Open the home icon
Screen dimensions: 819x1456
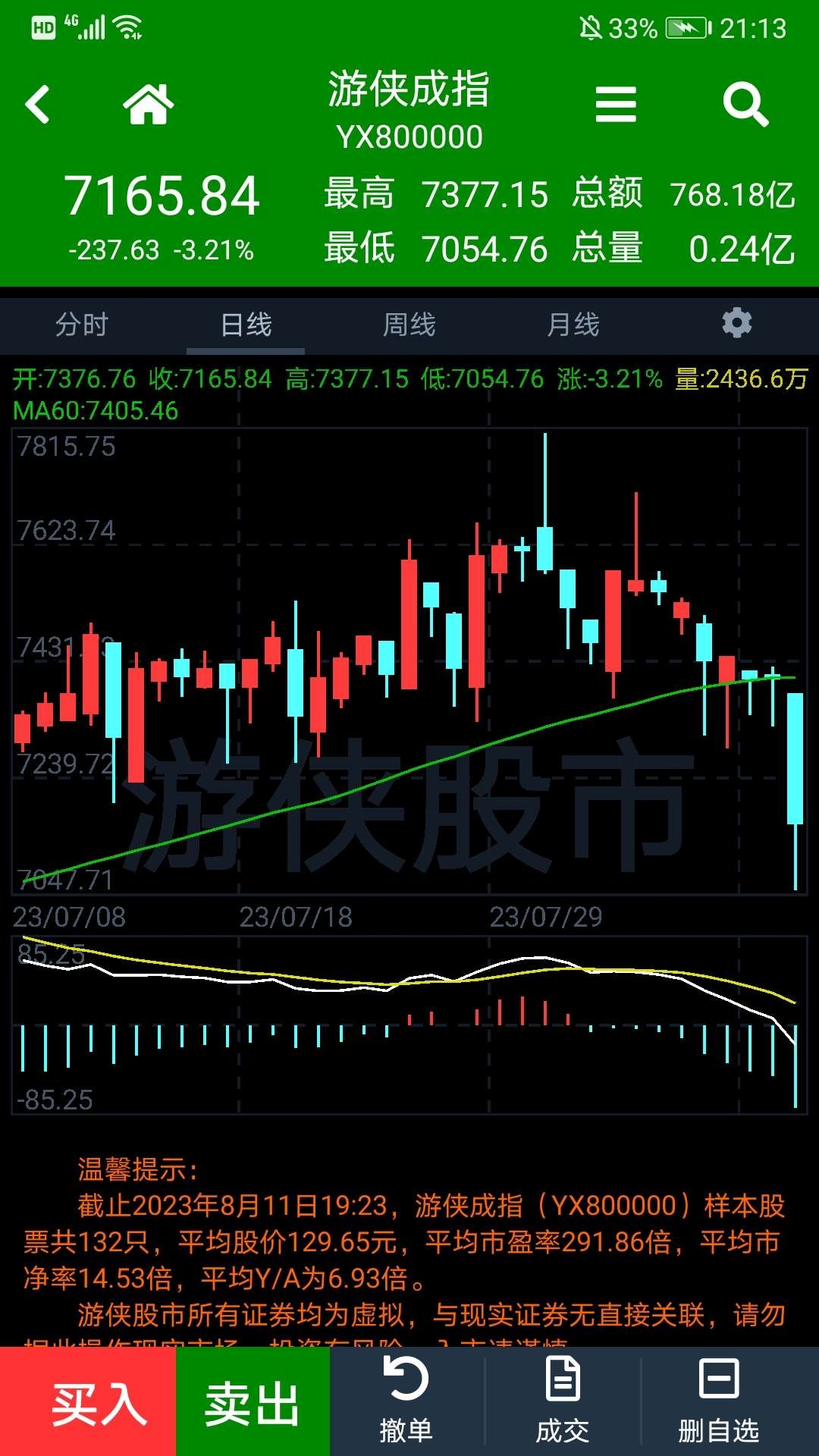tap(149, 104)
